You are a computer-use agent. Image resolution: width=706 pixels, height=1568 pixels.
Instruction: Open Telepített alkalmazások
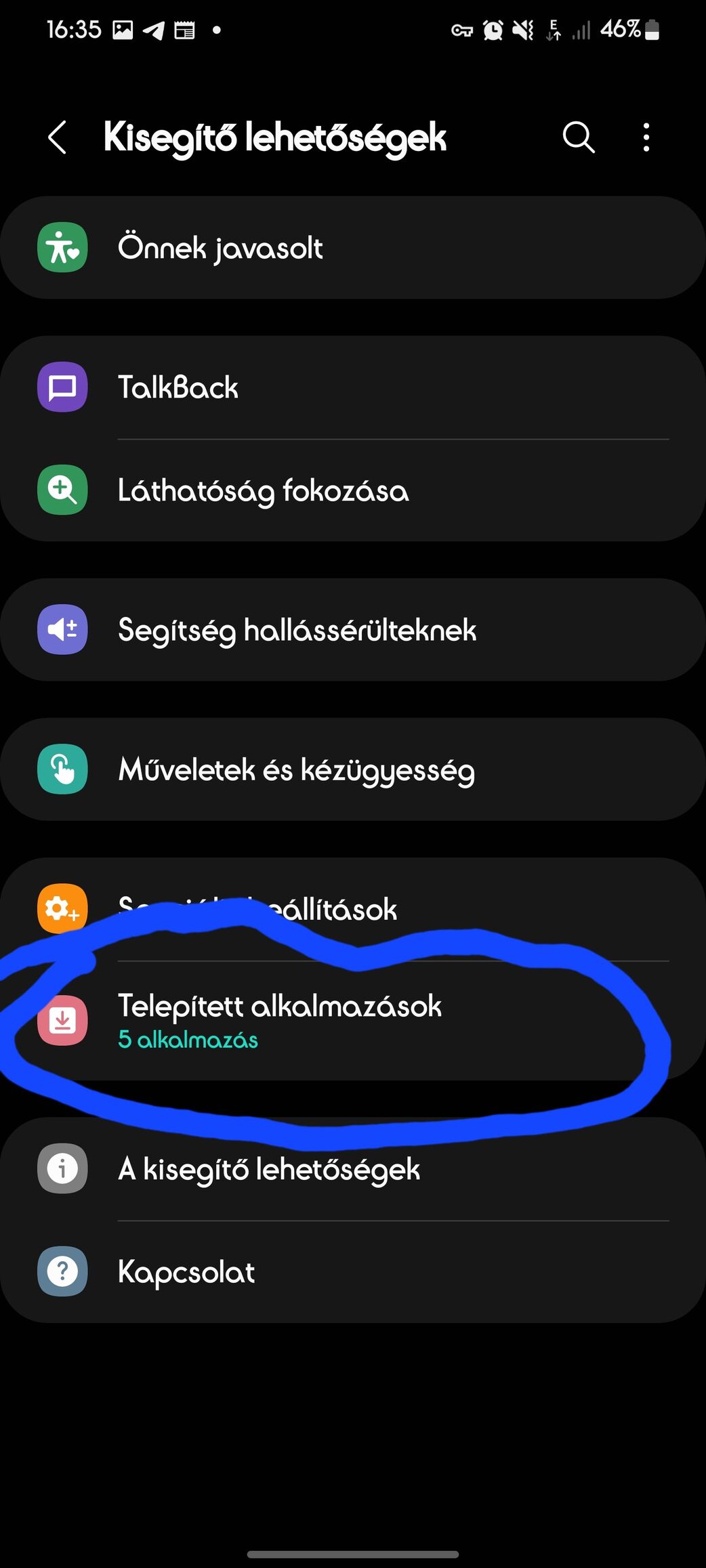[353, 1021]
